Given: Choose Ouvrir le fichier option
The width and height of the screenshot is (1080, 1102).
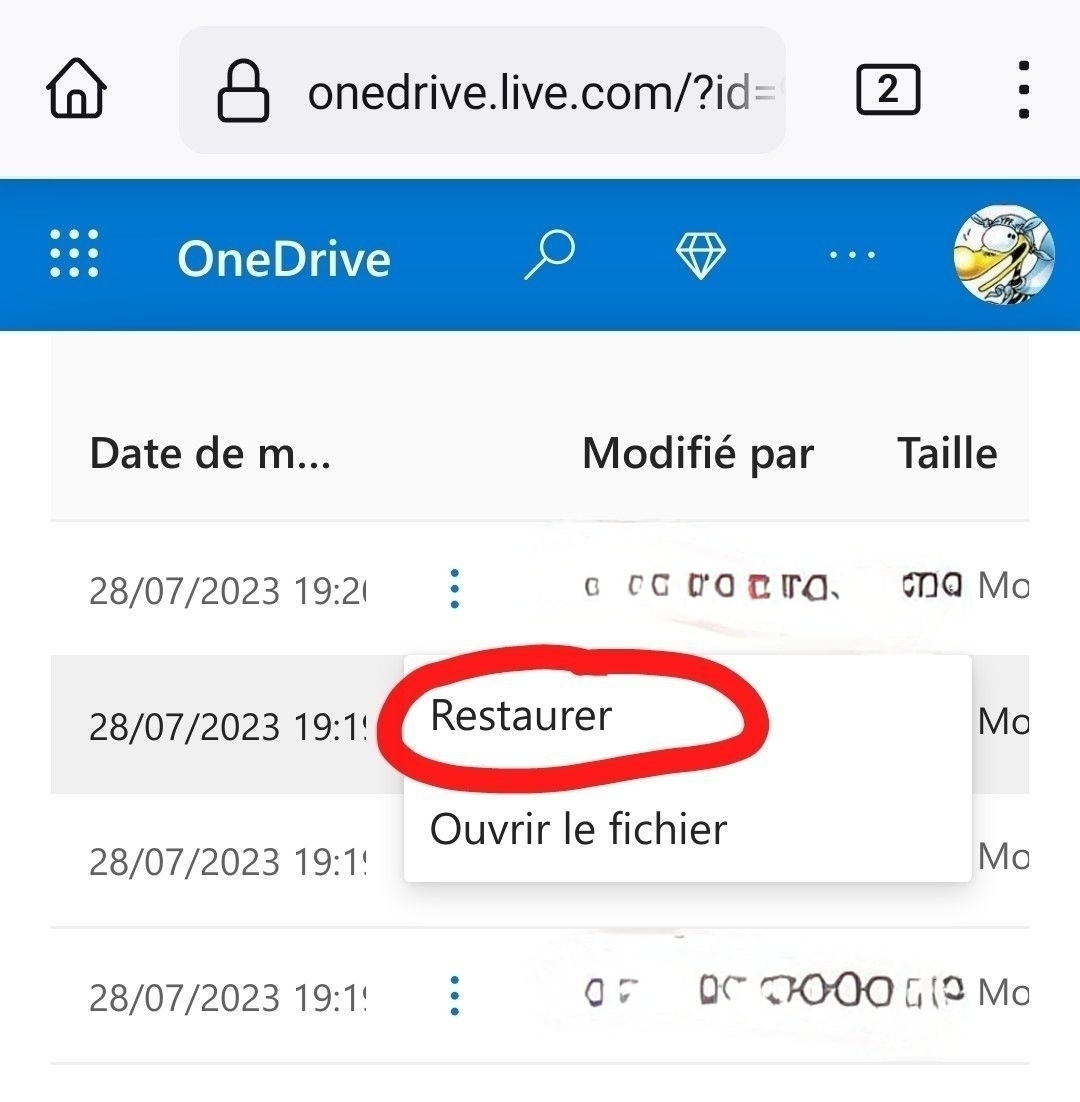Looking at the screenshot, I should click(578, 830).
